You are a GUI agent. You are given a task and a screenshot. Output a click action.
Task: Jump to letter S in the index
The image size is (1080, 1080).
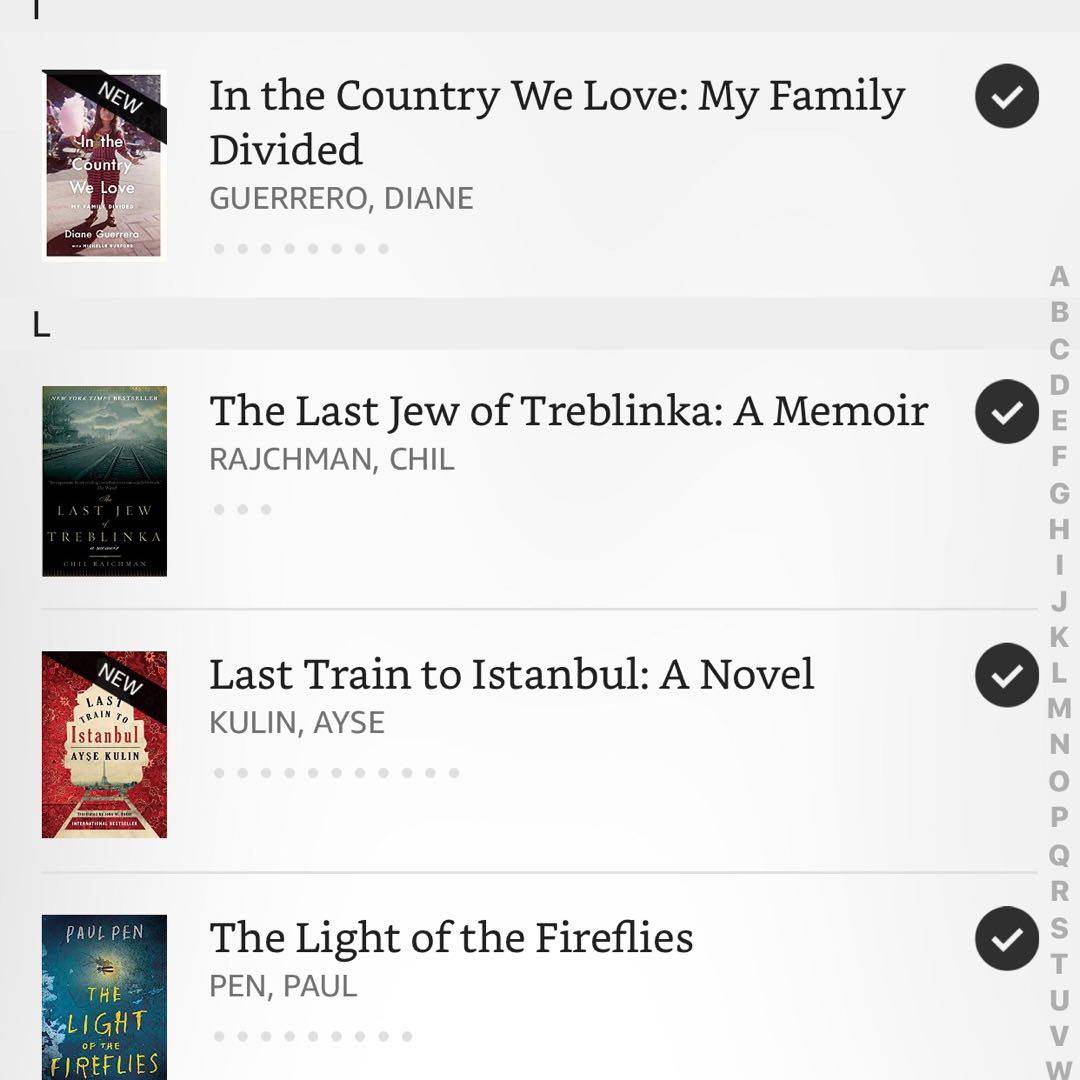tap(1059, 927)
